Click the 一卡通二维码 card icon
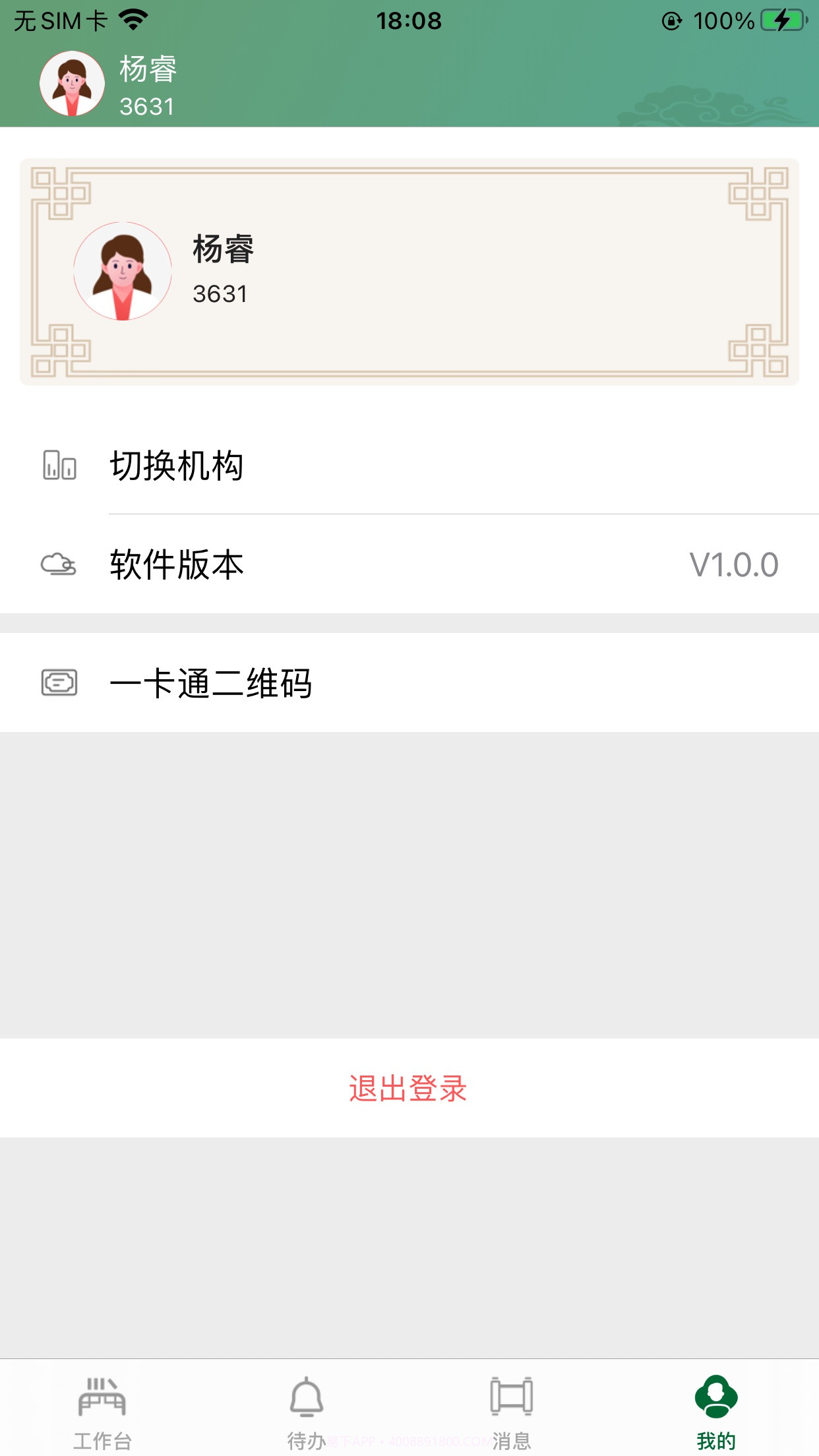 [x=59, y=684]
